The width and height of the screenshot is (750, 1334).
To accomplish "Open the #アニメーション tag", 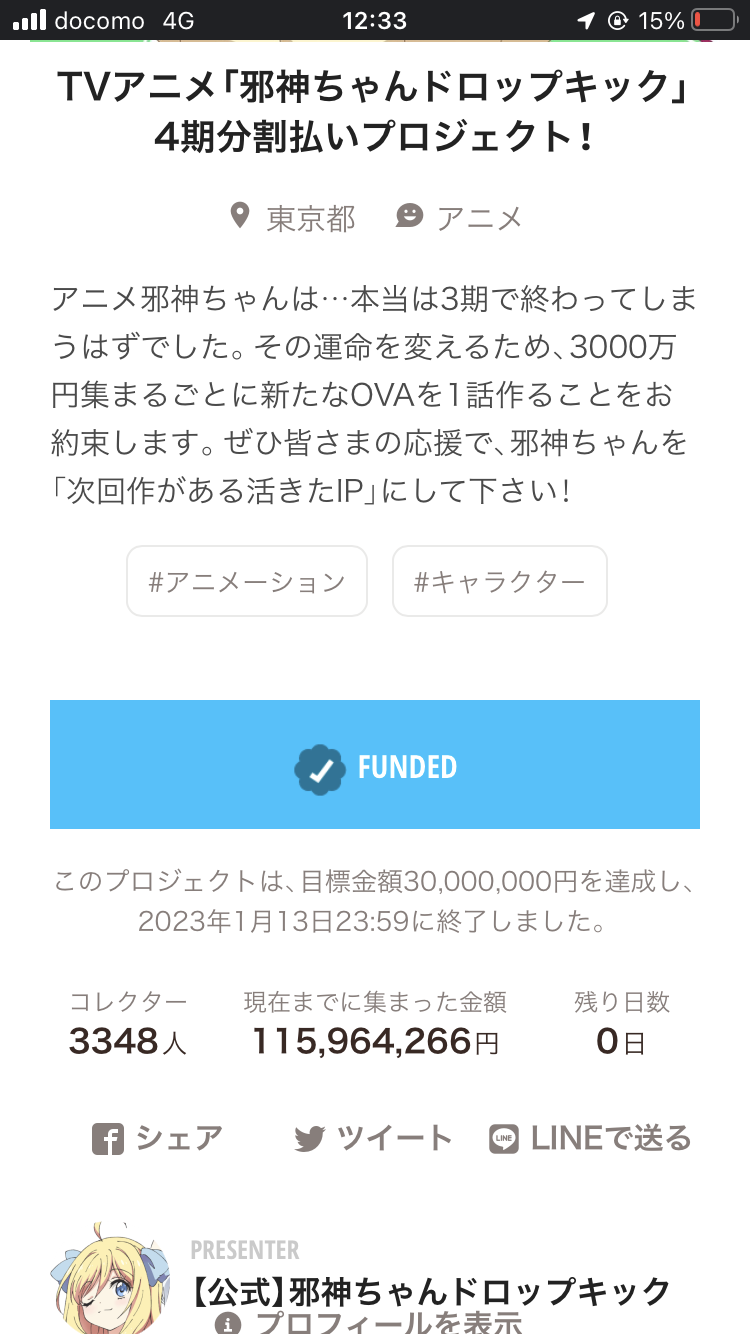I will (x=247, y=581).
